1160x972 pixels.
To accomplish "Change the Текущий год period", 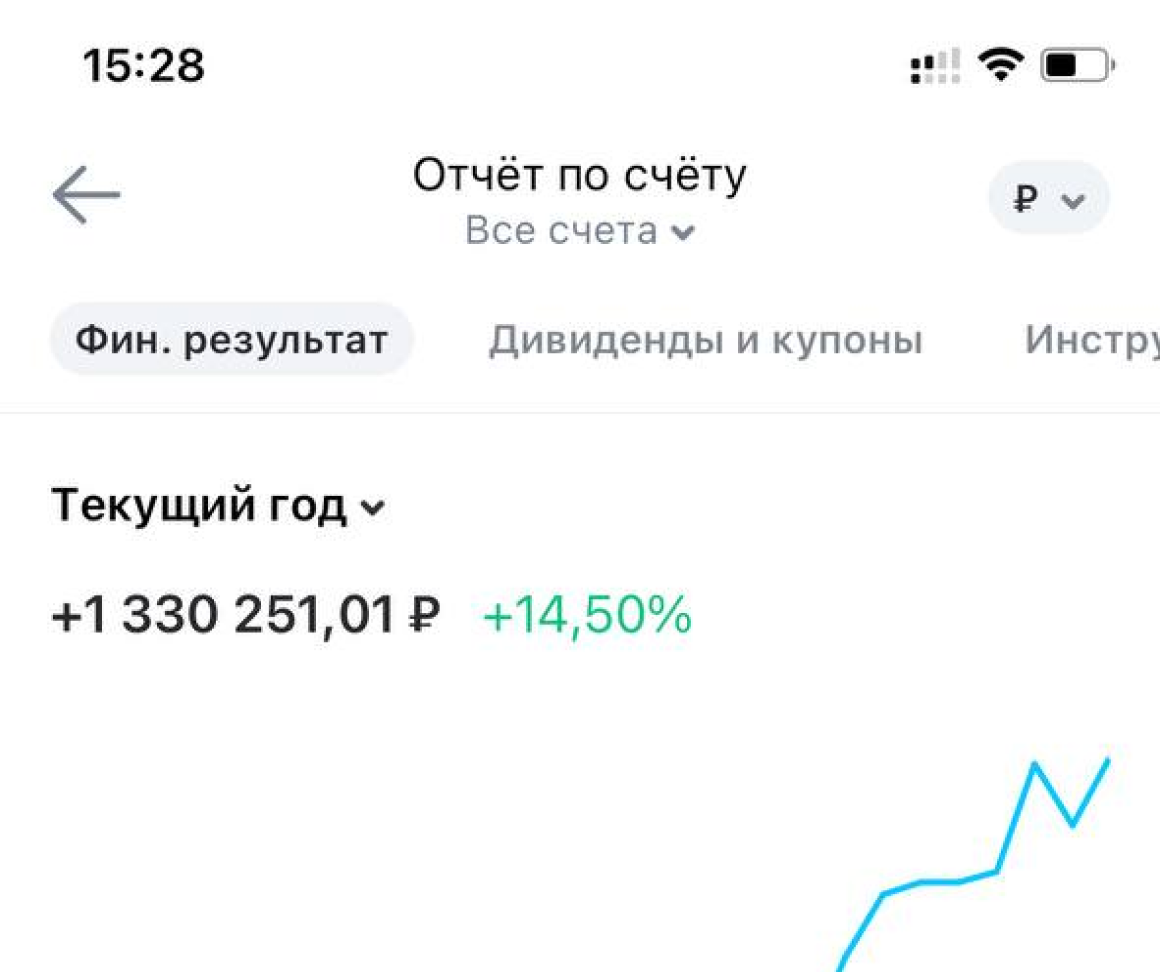I will click(217, 506).
